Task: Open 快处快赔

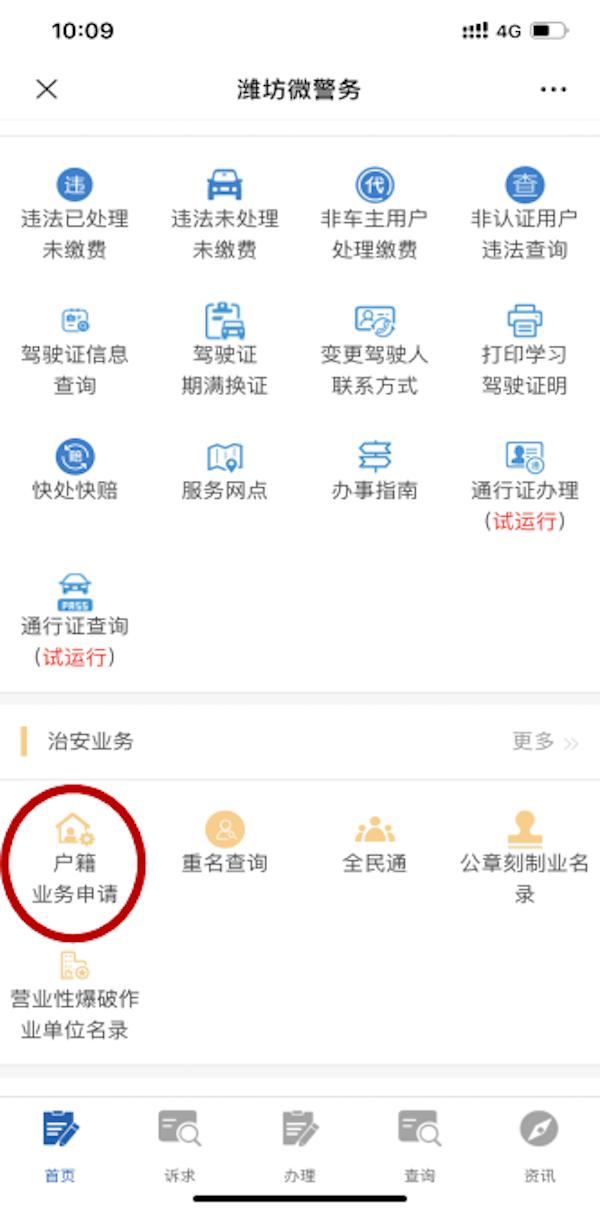Action: tap(75, 471)
